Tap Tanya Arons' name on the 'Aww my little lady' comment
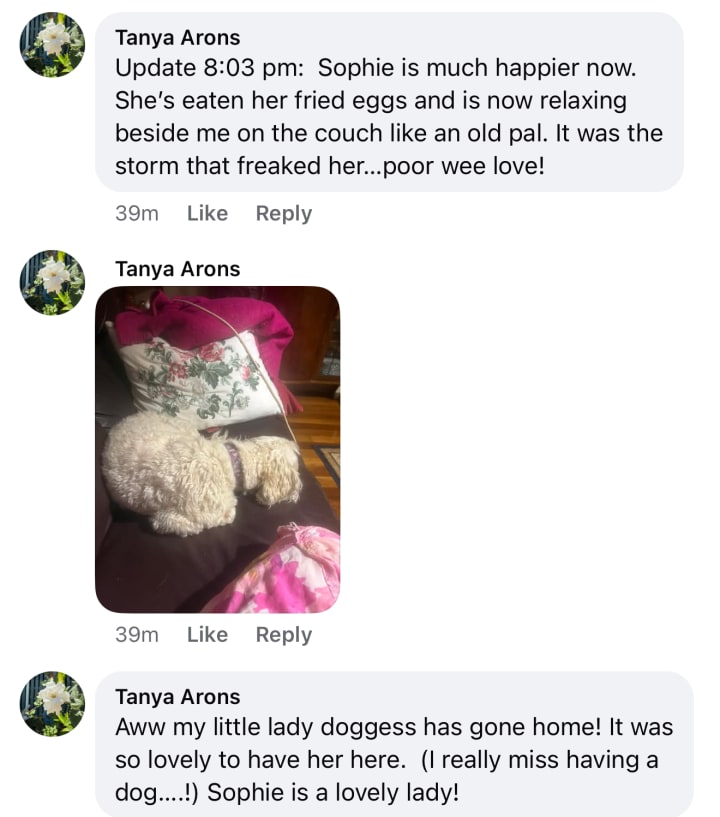This screenshot has height=817, width=720. [177, 696]
